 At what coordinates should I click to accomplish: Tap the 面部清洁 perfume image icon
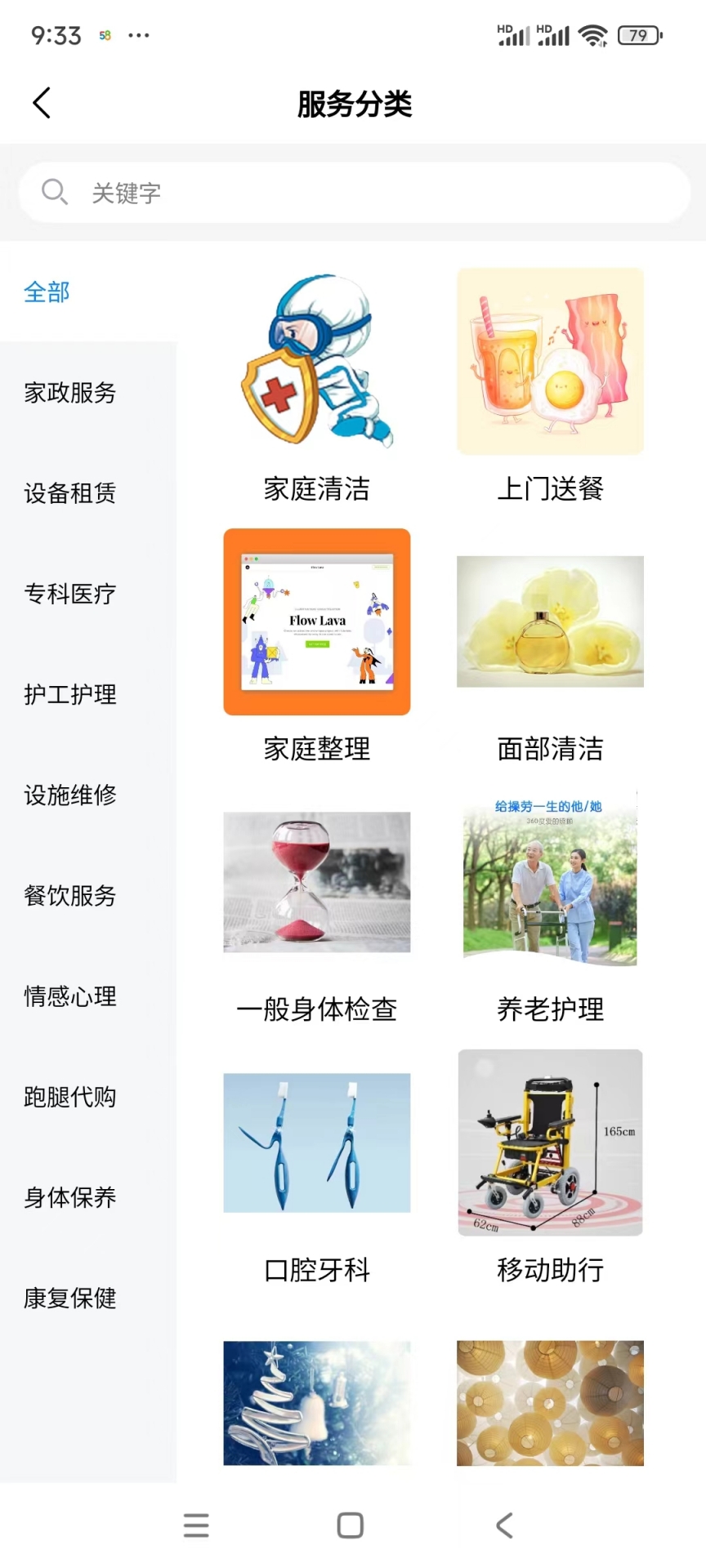550,621
